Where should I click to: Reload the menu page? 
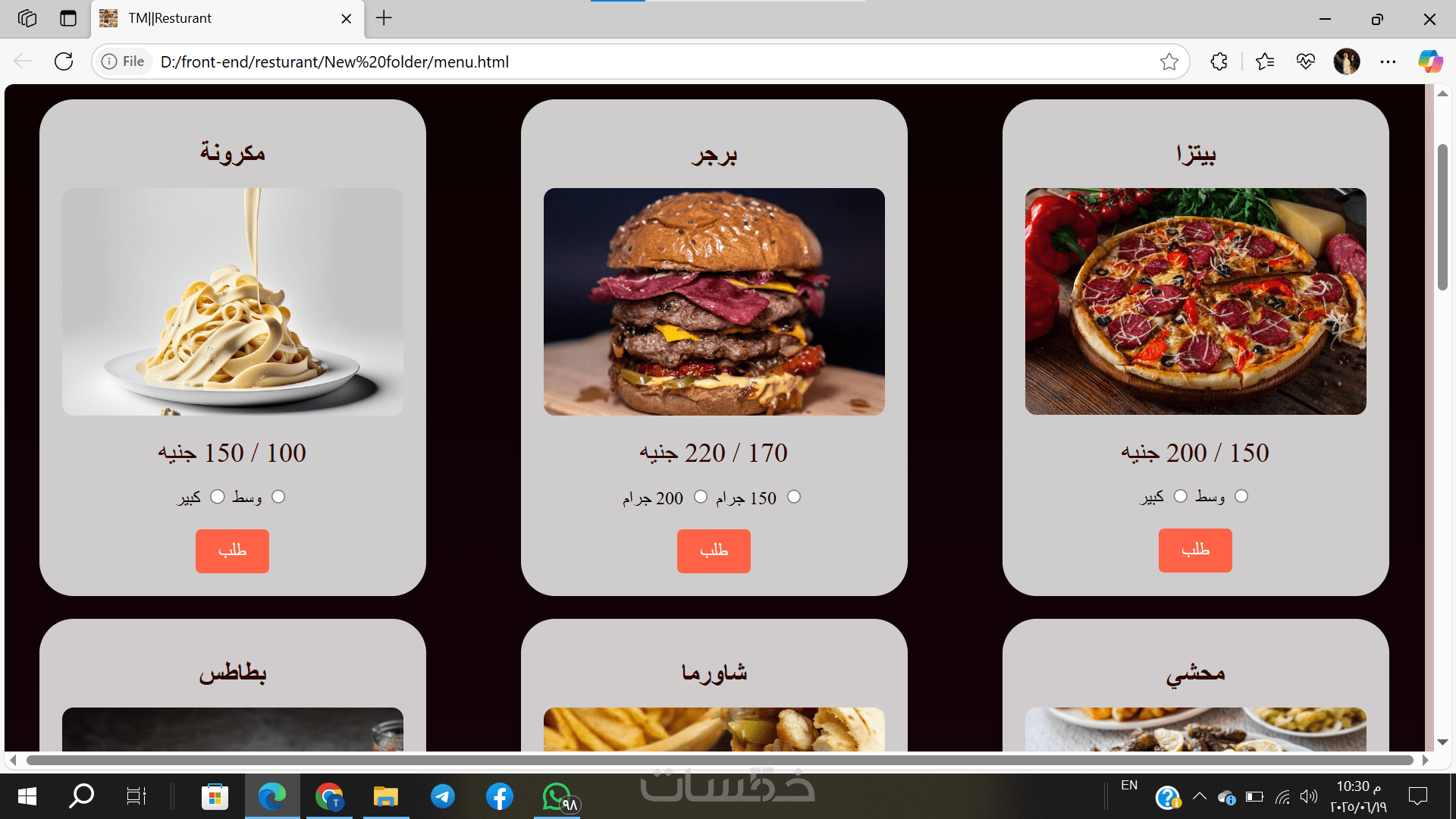click(x=64, y=61)
